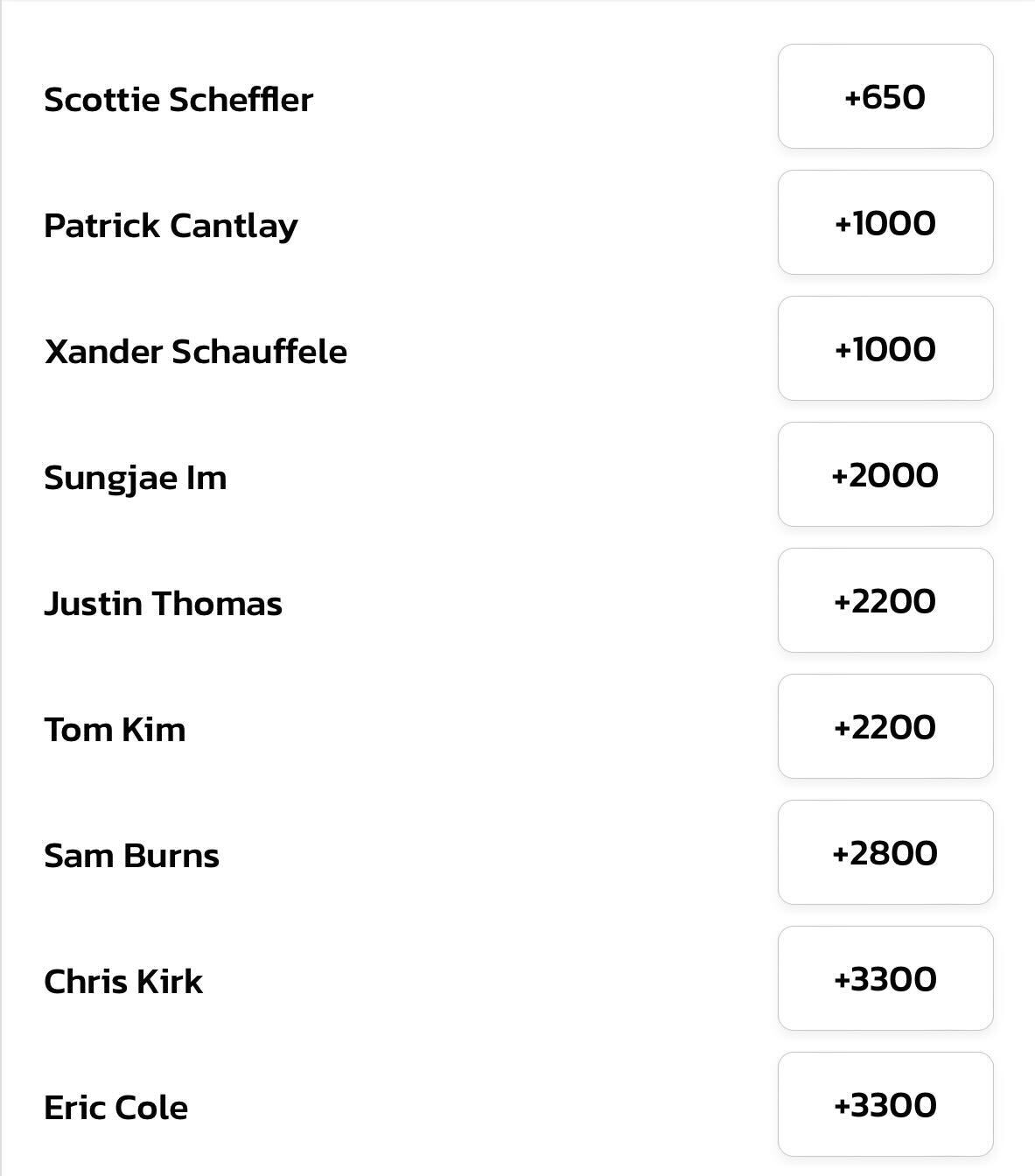Pick Justin Thomas's +2200 odds
This screenshot has width=1035, height=1176.
885,600
